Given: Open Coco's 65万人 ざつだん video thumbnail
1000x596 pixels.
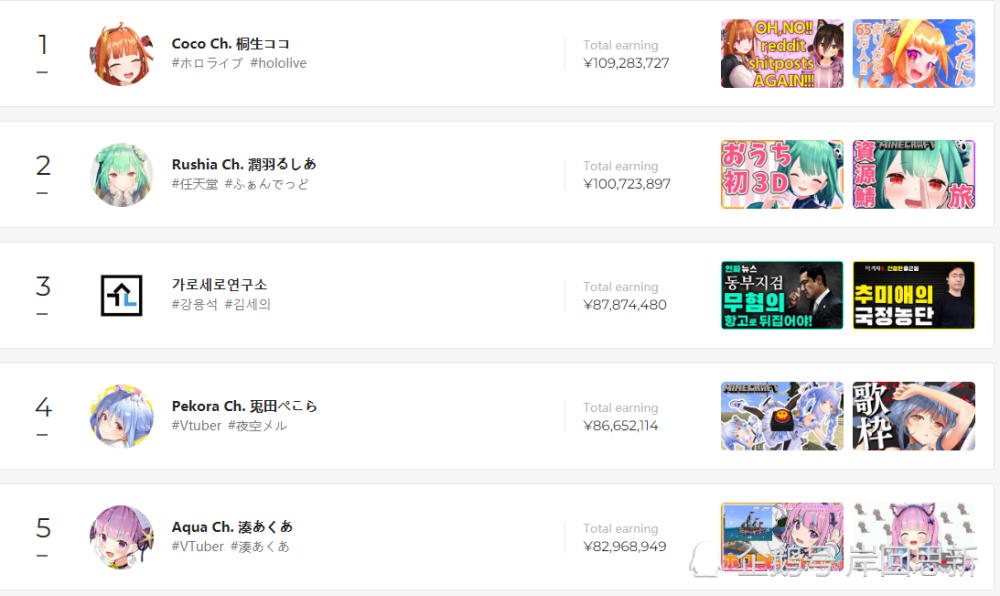Looking at the screenshot, I should [914, 54].
